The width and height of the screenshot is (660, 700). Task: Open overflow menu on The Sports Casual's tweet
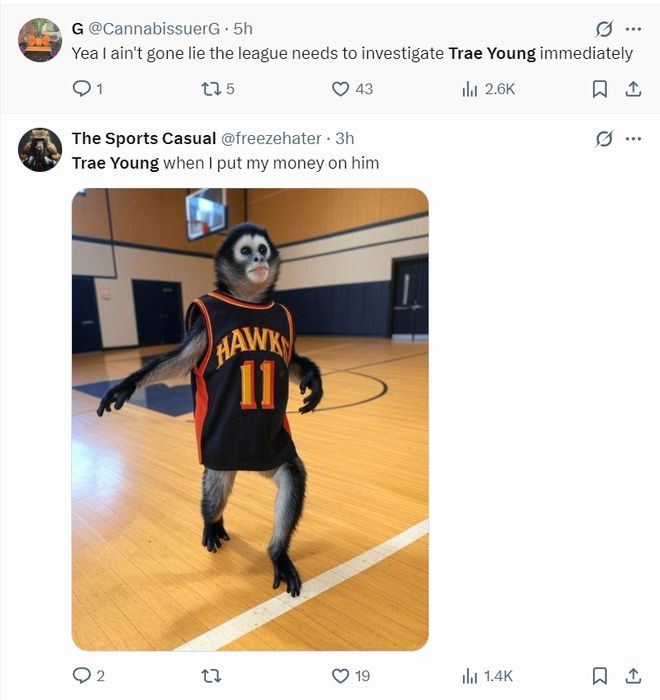pos(633,139)
